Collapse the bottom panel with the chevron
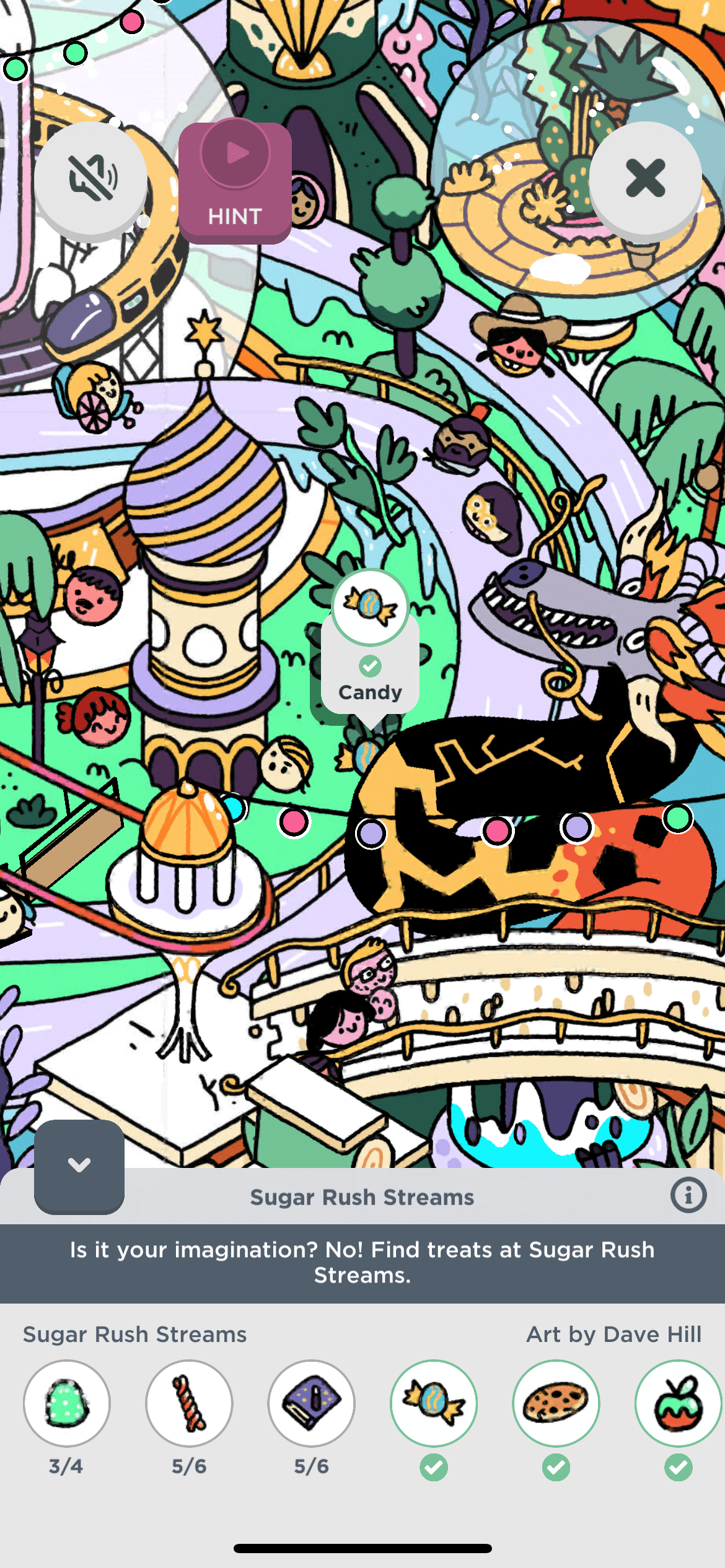Image resolution: width=725 pixels, height=1568 pixels. click(79, 1165)
